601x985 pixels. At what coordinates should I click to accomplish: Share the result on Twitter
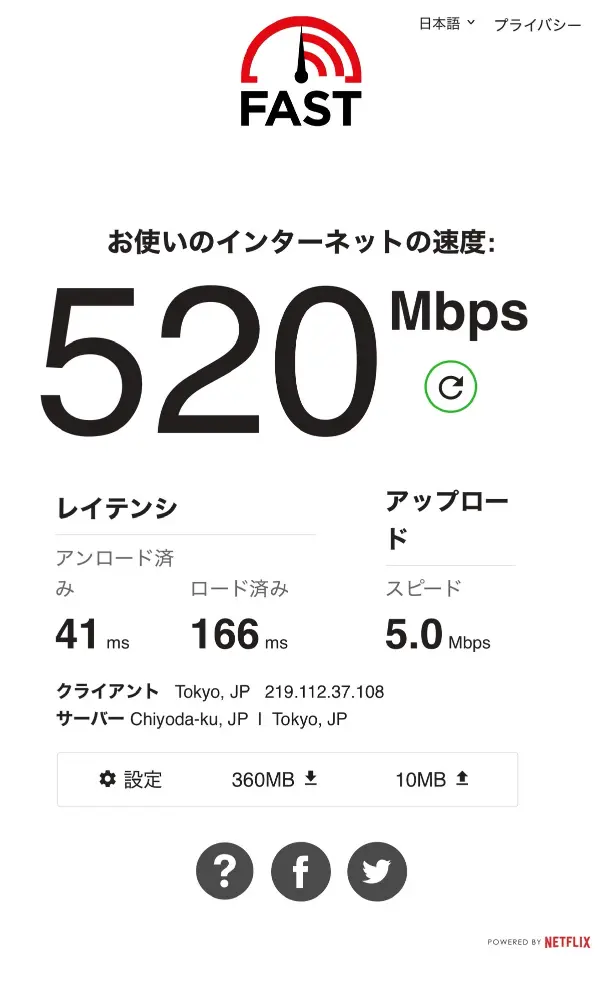377,871
